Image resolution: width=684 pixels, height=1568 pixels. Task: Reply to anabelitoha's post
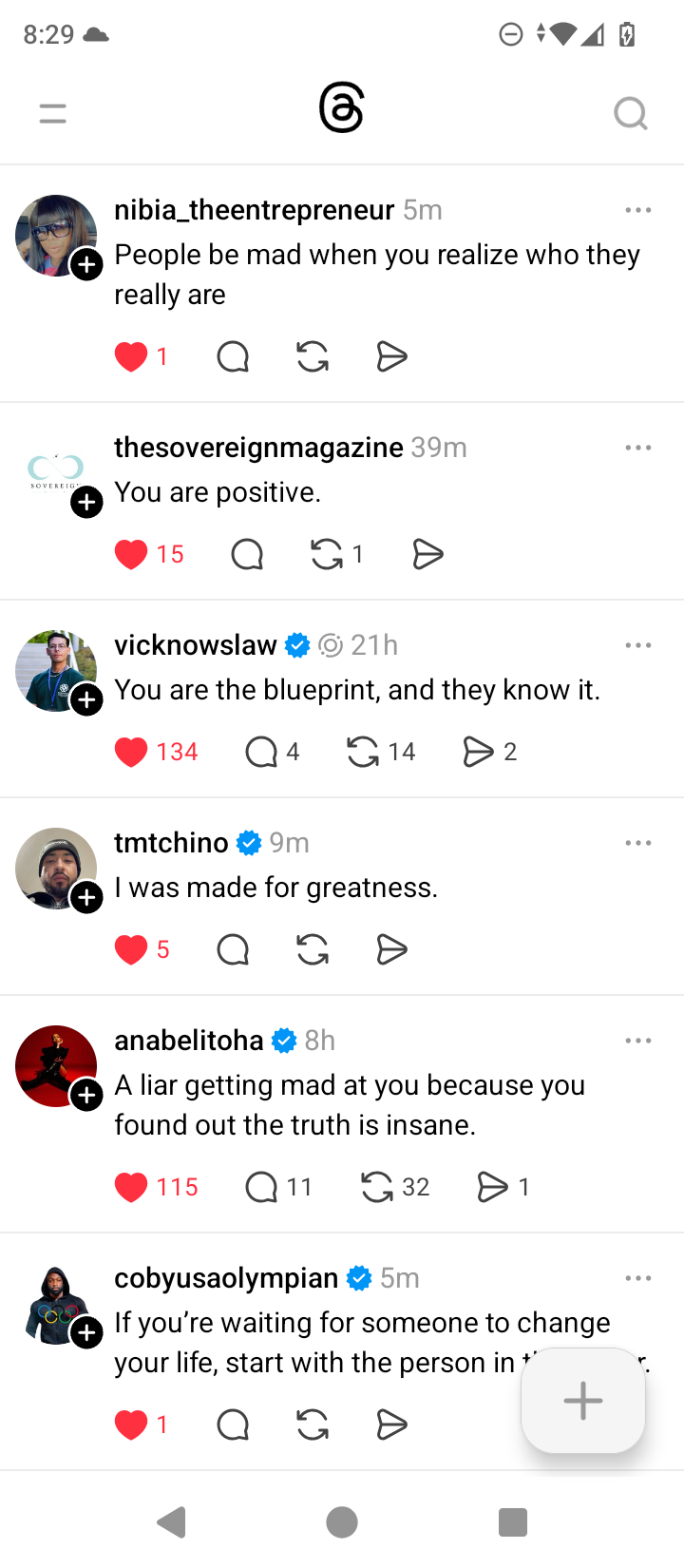tap(261, 1187)
